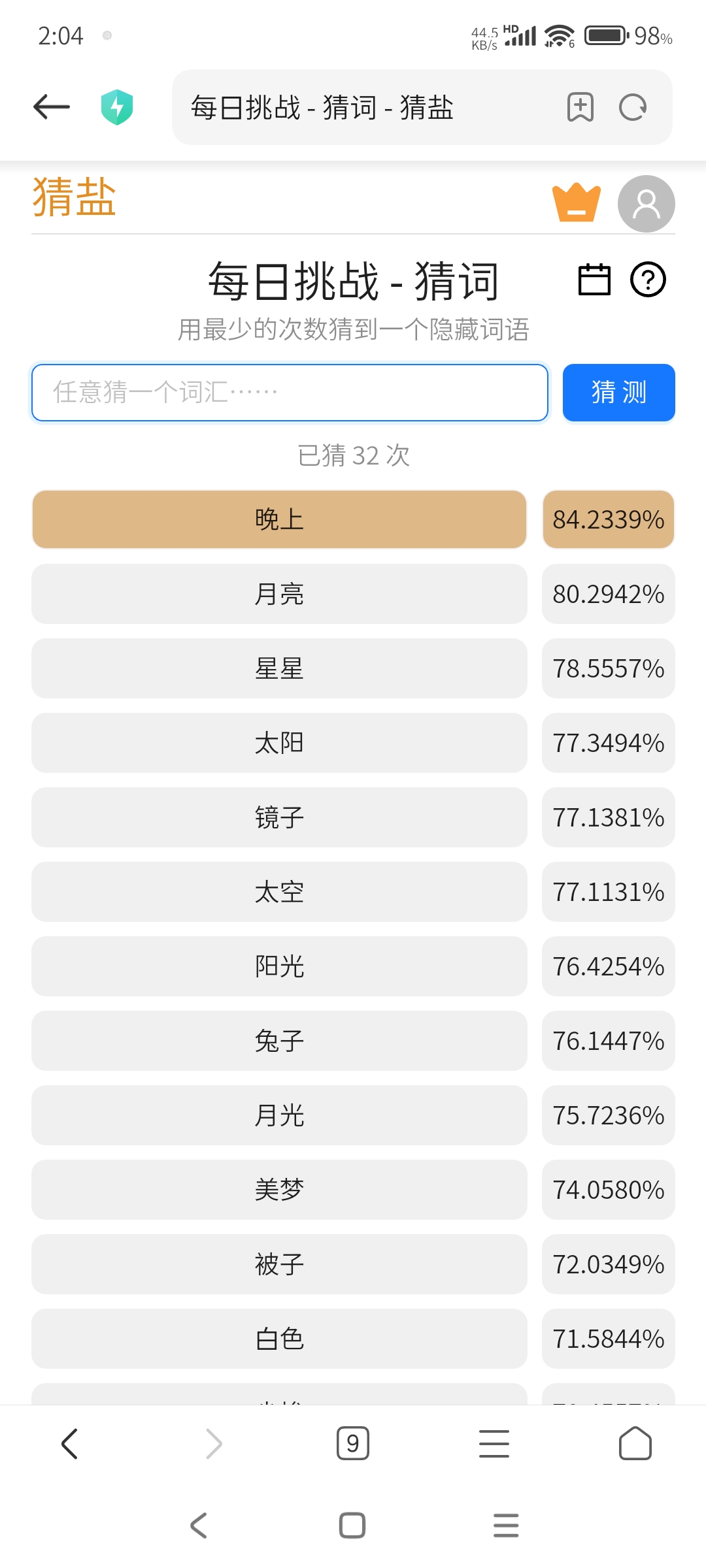Open the crown membership icon
Viewport: 706px width, 1568px height.
coord(576,203)
